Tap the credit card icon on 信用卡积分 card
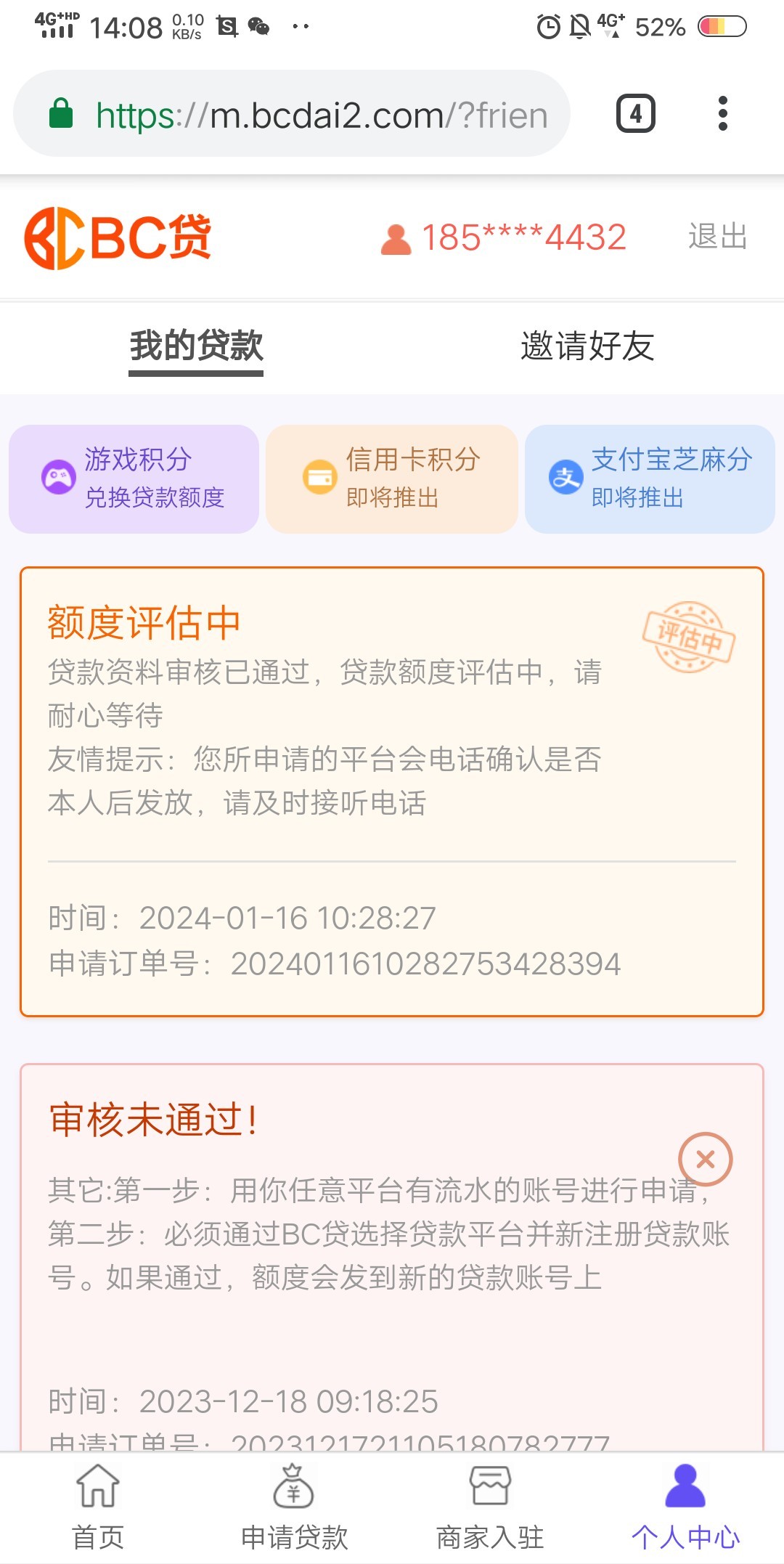The height and width of the screenshot is (1564, 784). pos(318,477)
